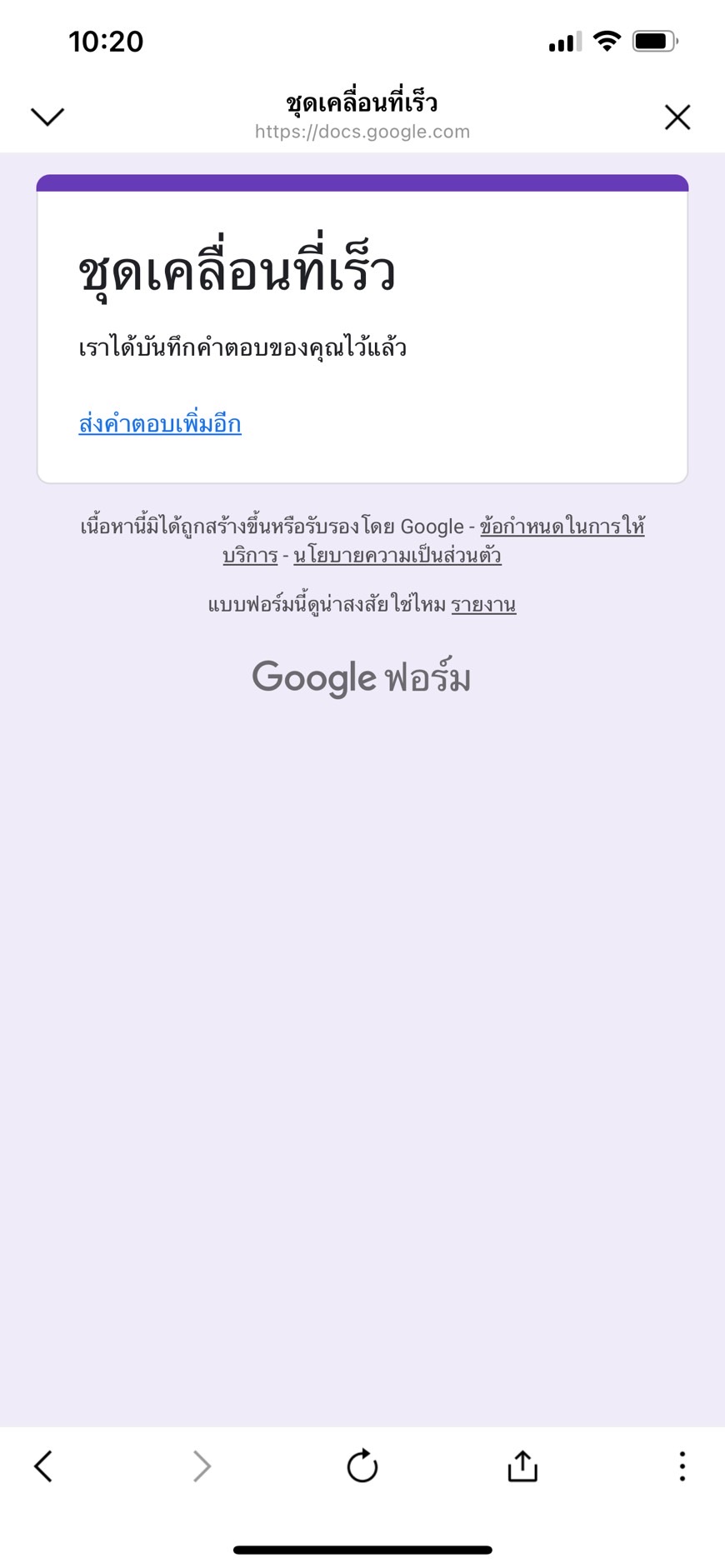Report this form via the รายงาน link
725x1568 pixels.
click(x=483, y=604)
